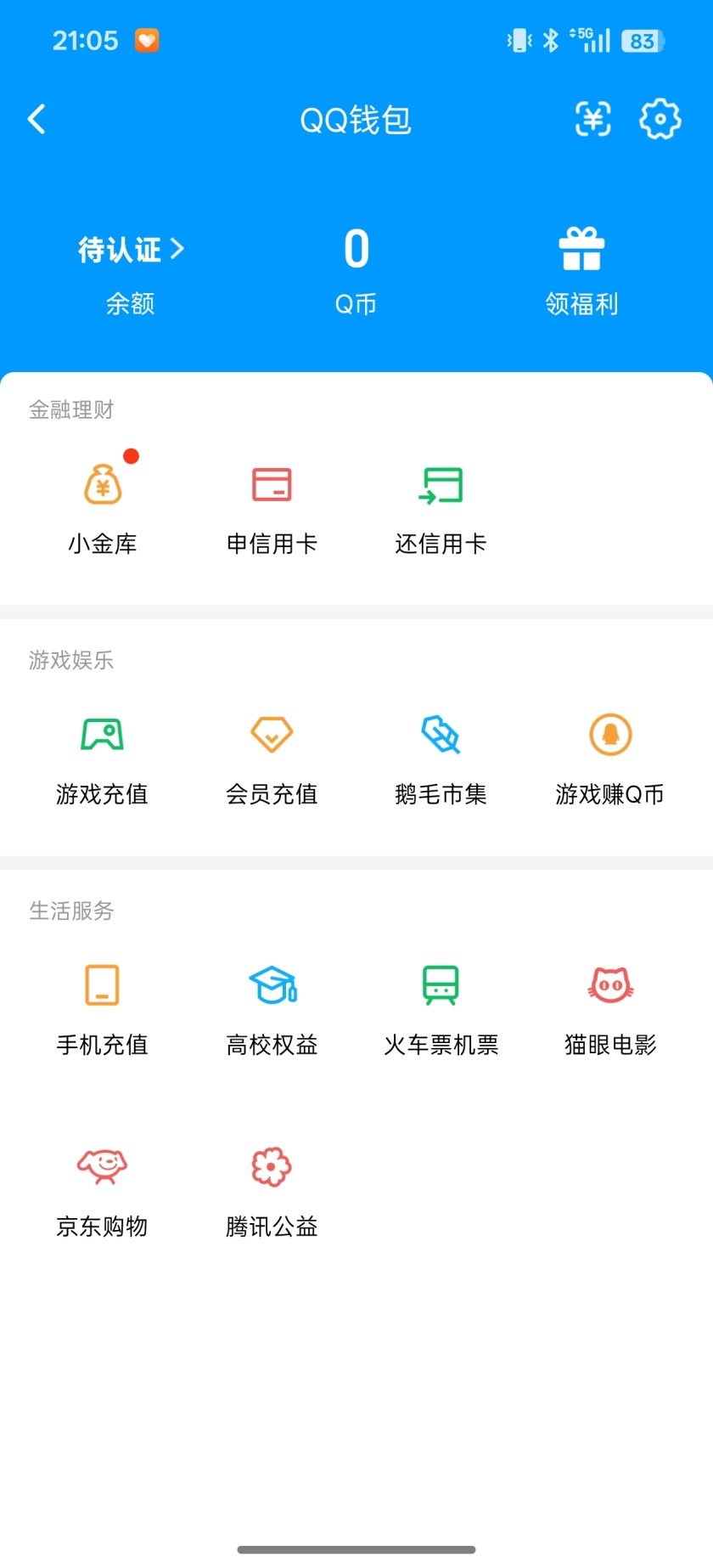The height and width of the screenshot is (1568, 713).
Task: Open 猫眼电影 Maoyan Movies
Action: pos(609,1007)
